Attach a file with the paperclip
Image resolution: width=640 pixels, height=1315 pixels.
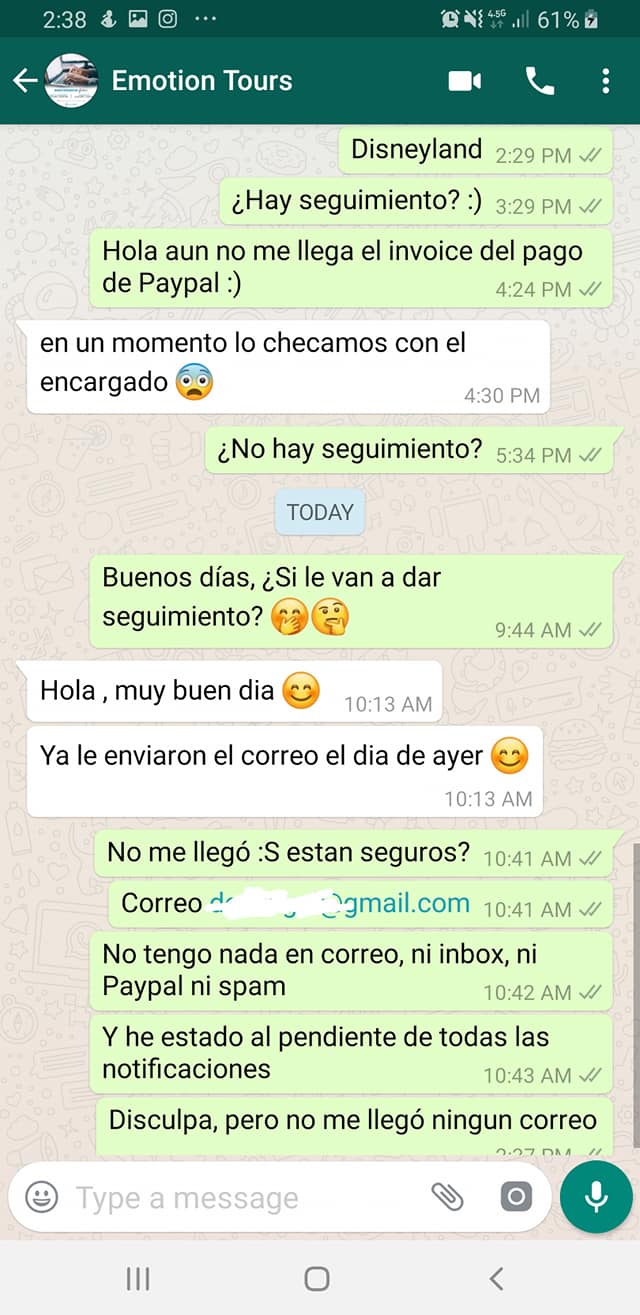(x=446, y=1197)
